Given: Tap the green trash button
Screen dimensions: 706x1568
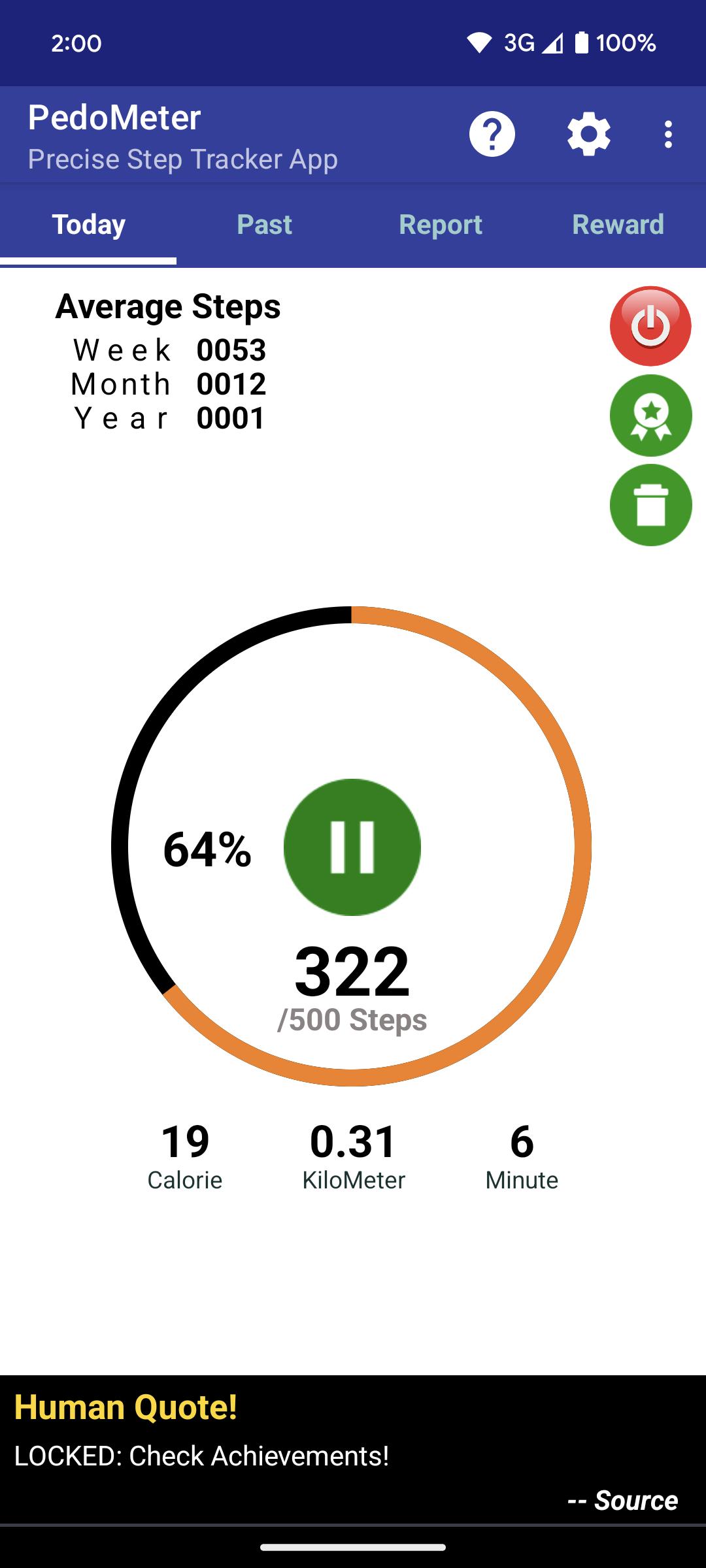Looking at the screenshot, I should pos(650,505).
